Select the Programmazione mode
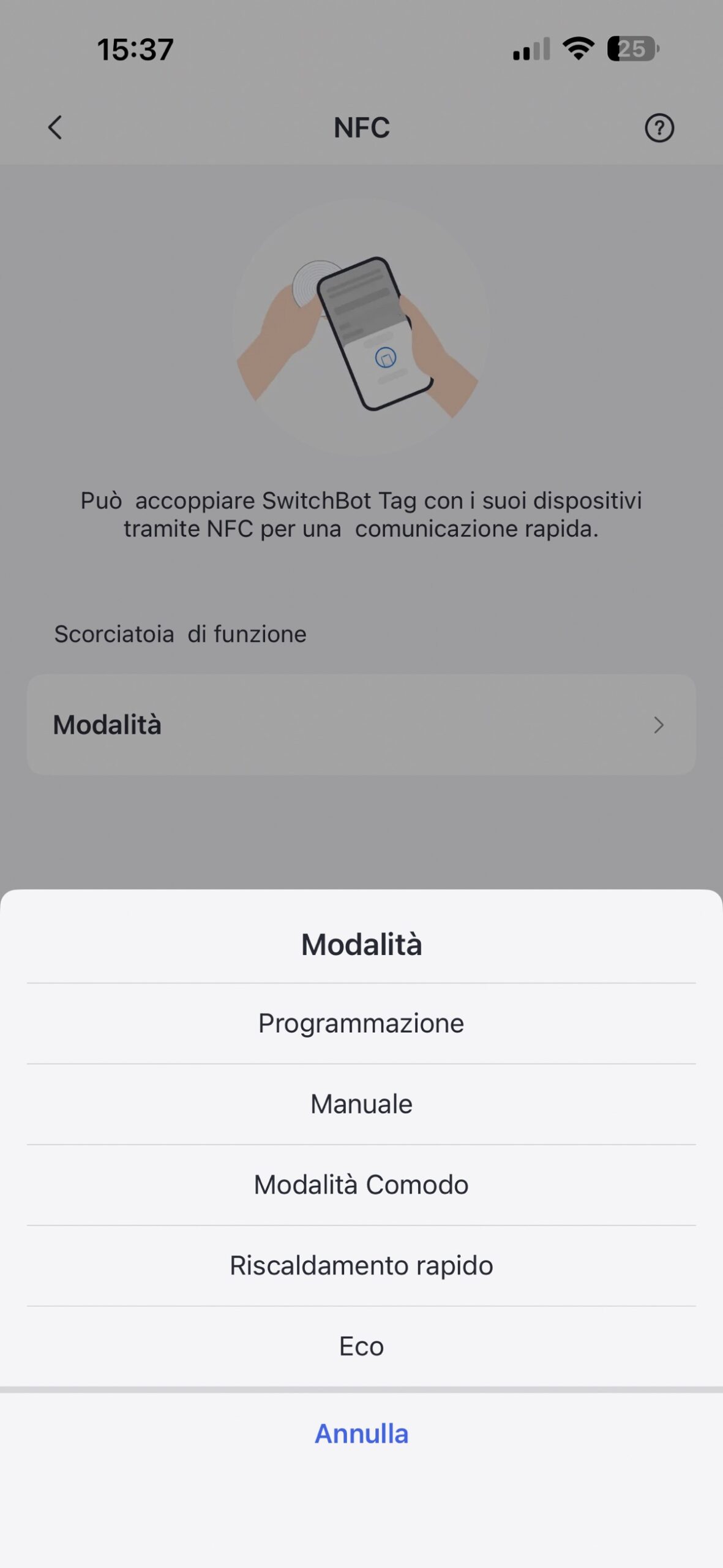Image resolution: width=723 pixels, height=1568 pixels. coord(361,1023)
